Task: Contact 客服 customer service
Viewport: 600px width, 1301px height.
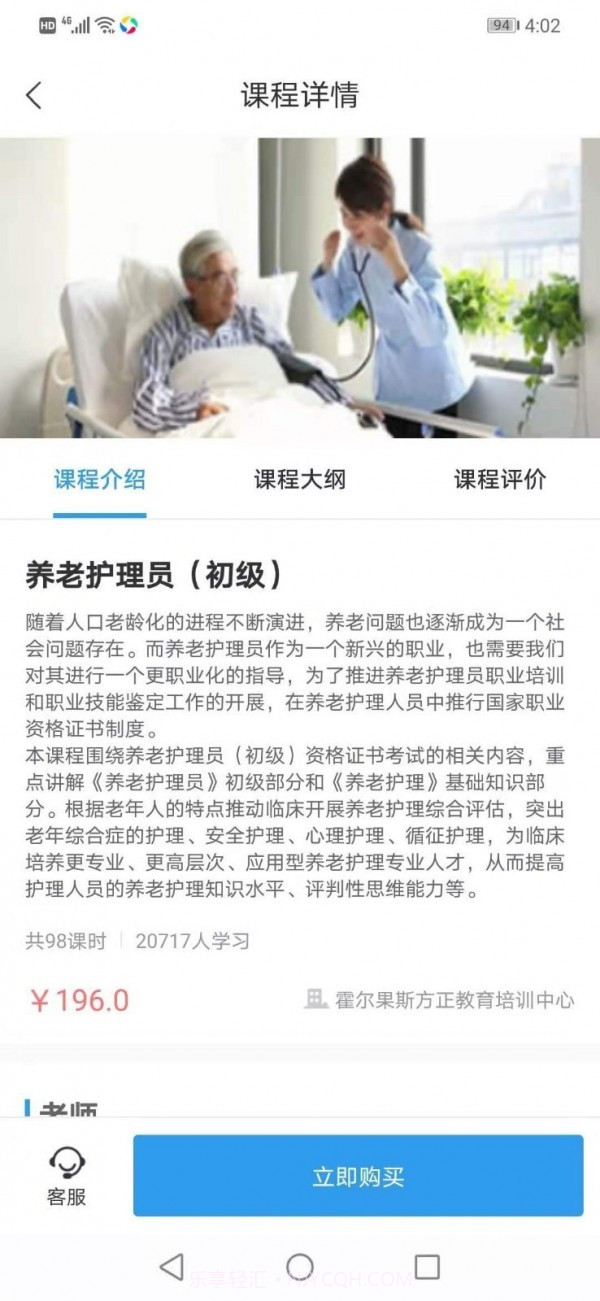Action: click(x=67, y=1176)
